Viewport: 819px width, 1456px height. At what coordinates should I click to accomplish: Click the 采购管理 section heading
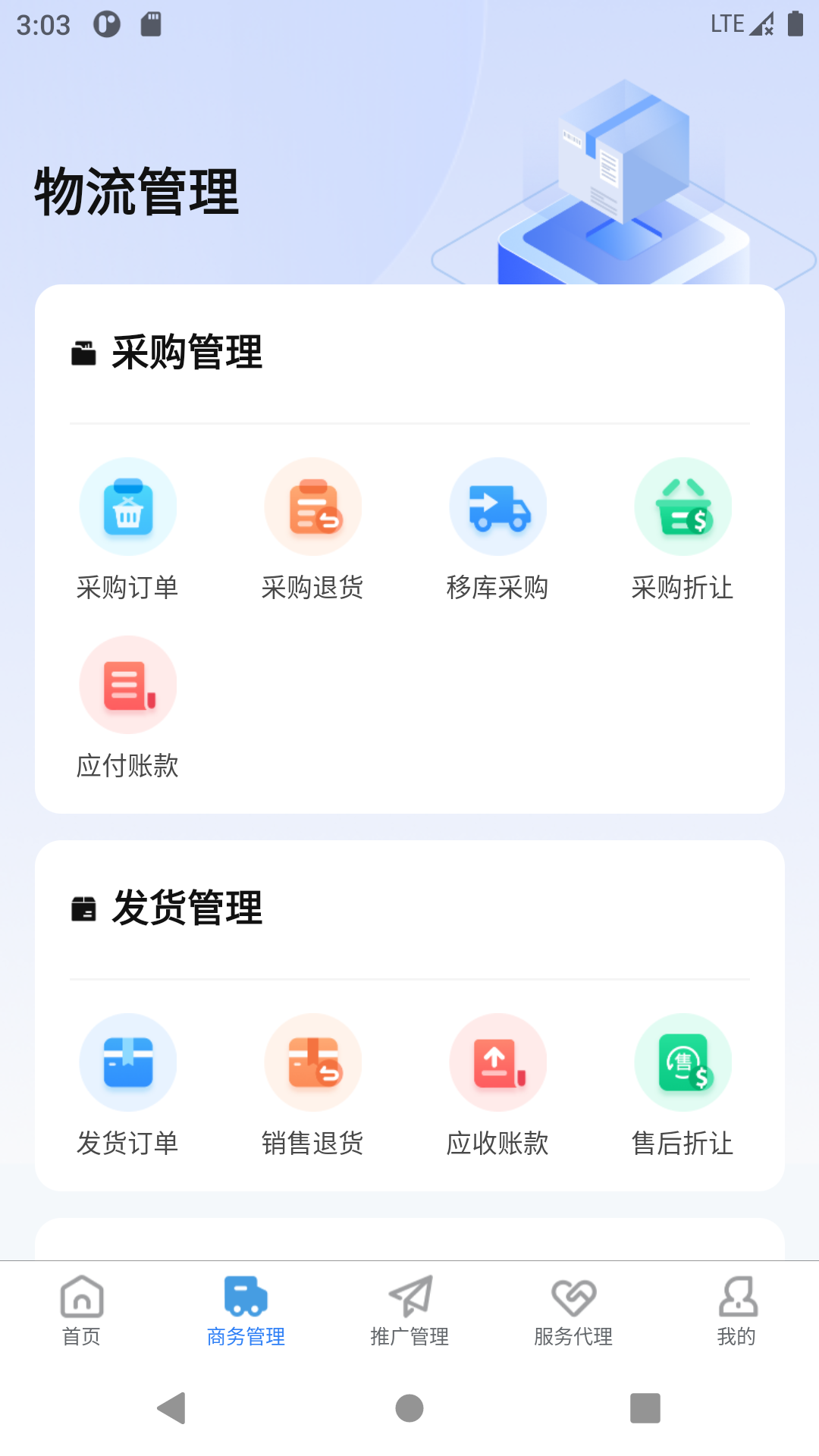(x=187, y=351)
